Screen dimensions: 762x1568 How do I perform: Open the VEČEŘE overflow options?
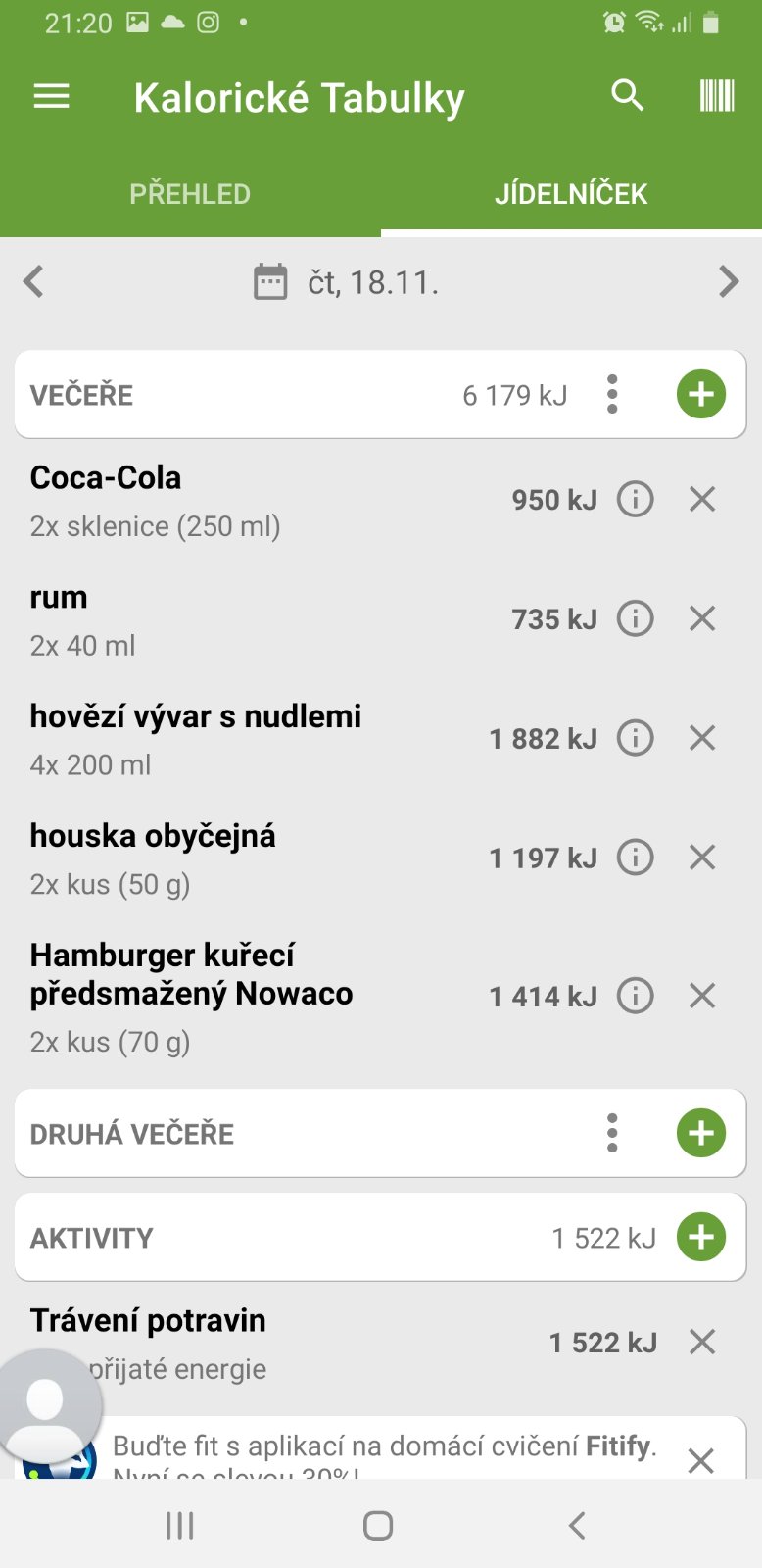[612, 395]
